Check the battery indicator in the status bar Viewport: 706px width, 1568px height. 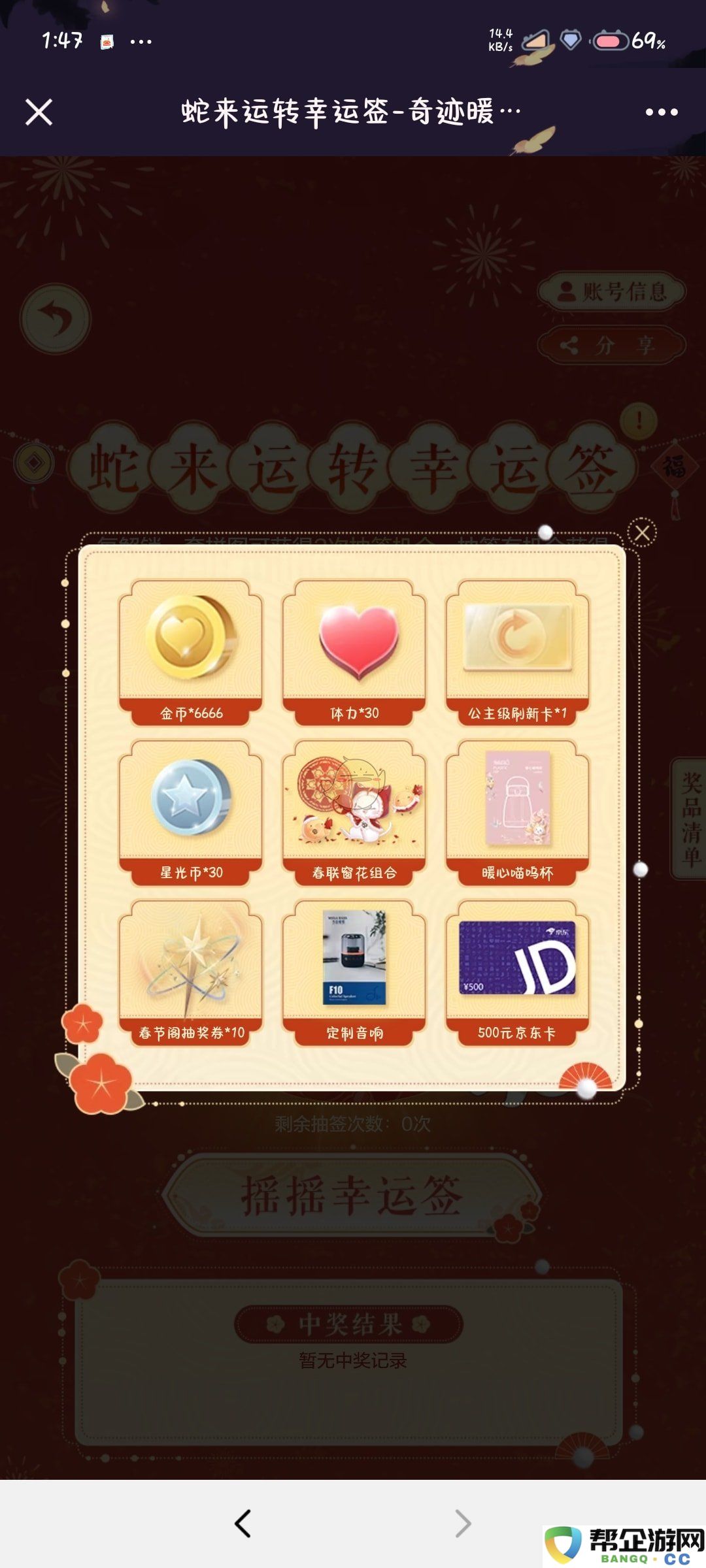(x=610, y=41)
